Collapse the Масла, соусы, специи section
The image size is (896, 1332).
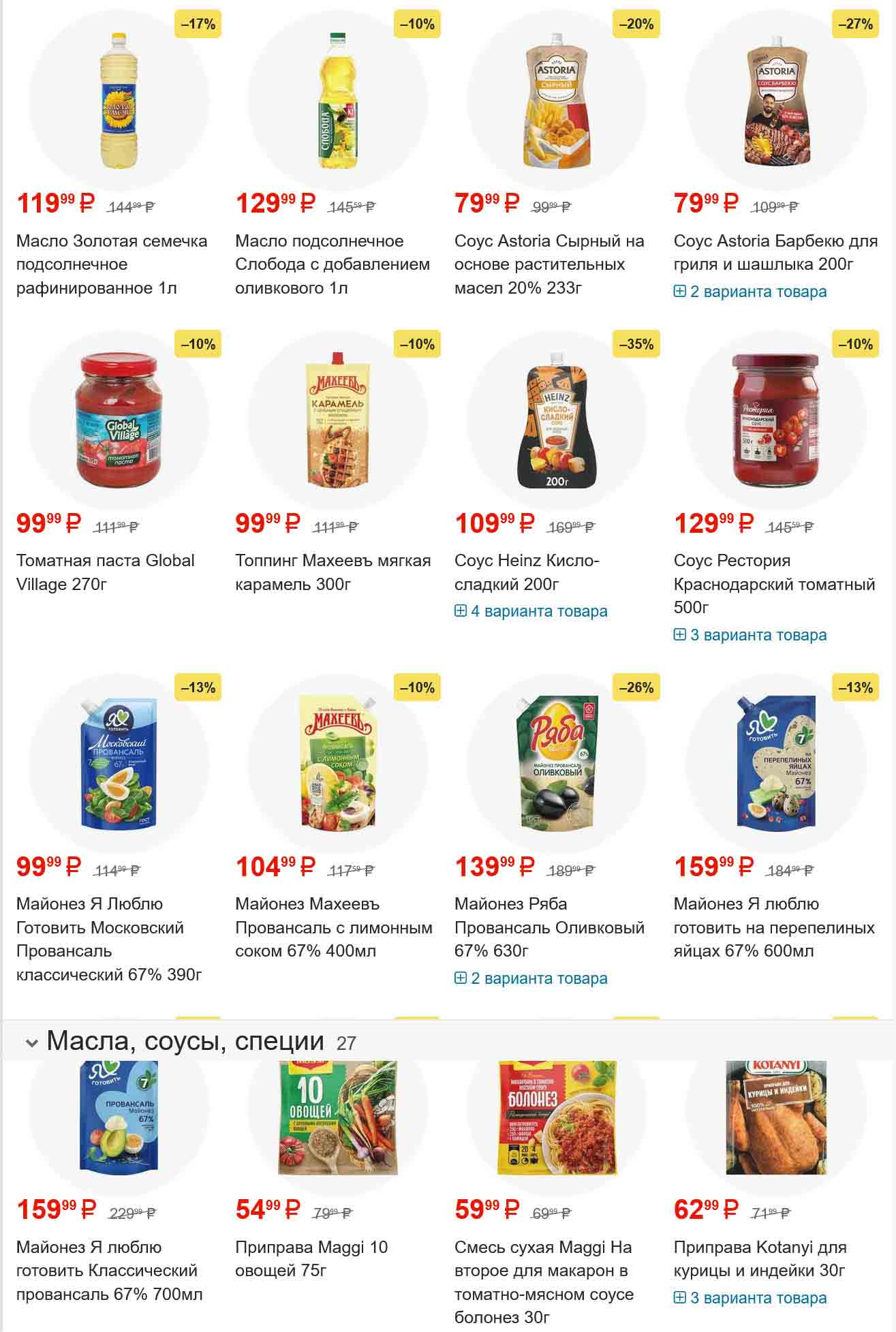pos(31,1043)
